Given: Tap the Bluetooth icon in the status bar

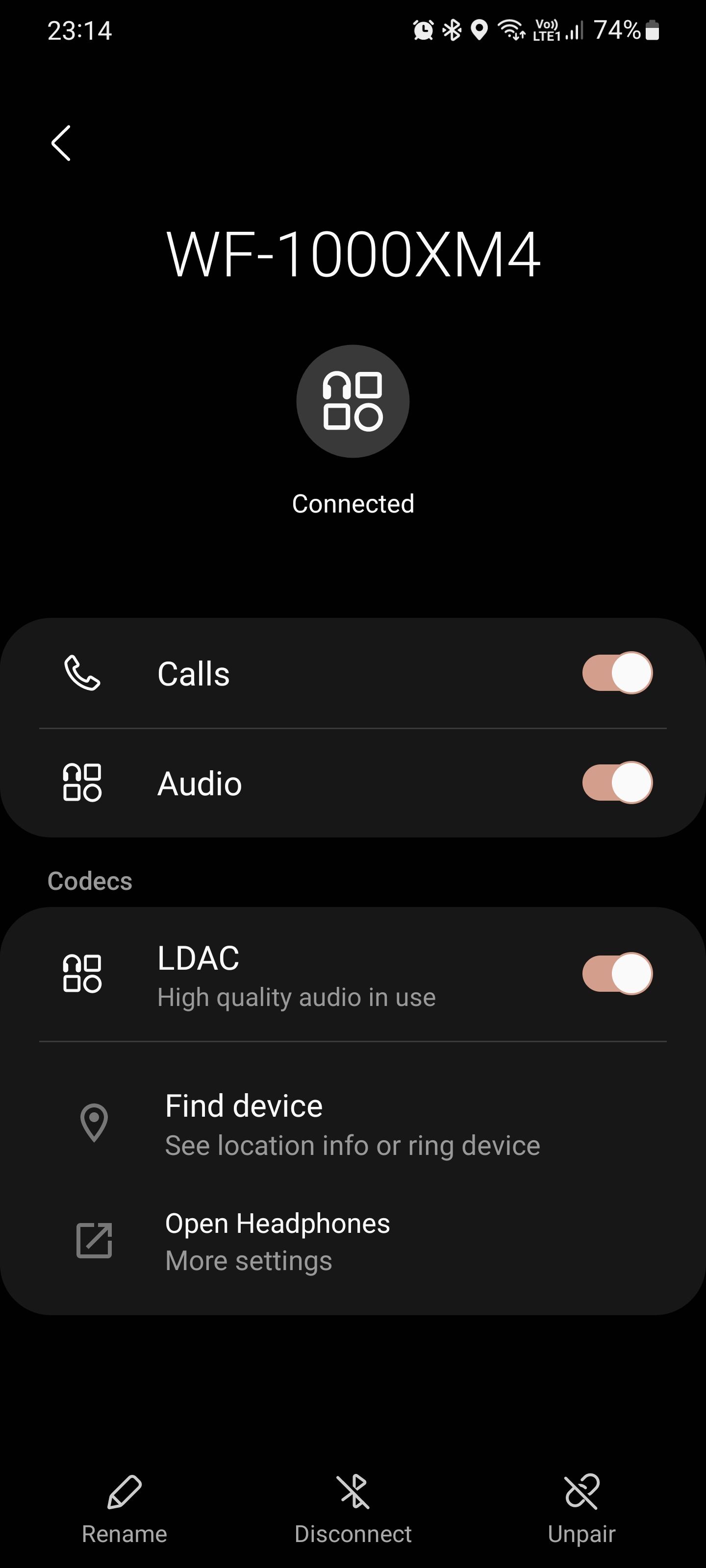Looking at the screenshot, I should pyautogui.click(x=452, y=29).
